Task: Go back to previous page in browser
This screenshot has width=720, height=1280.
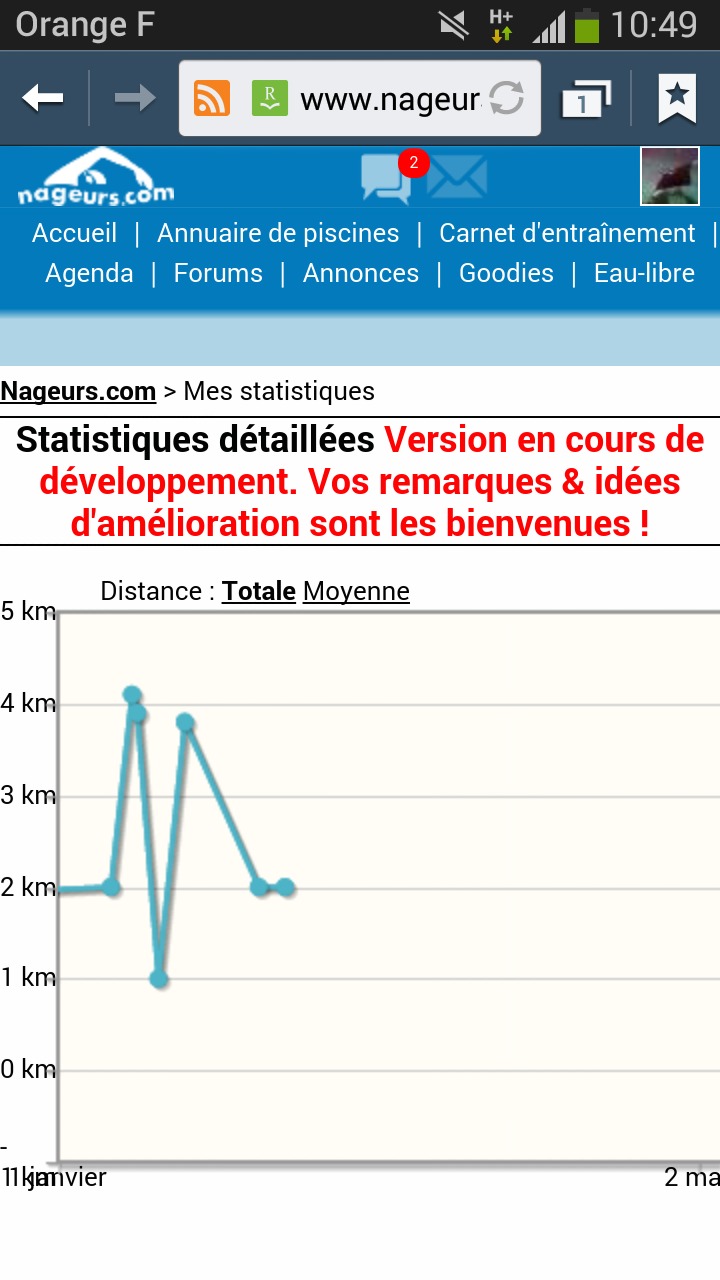Action: click(x=43, y=98)
